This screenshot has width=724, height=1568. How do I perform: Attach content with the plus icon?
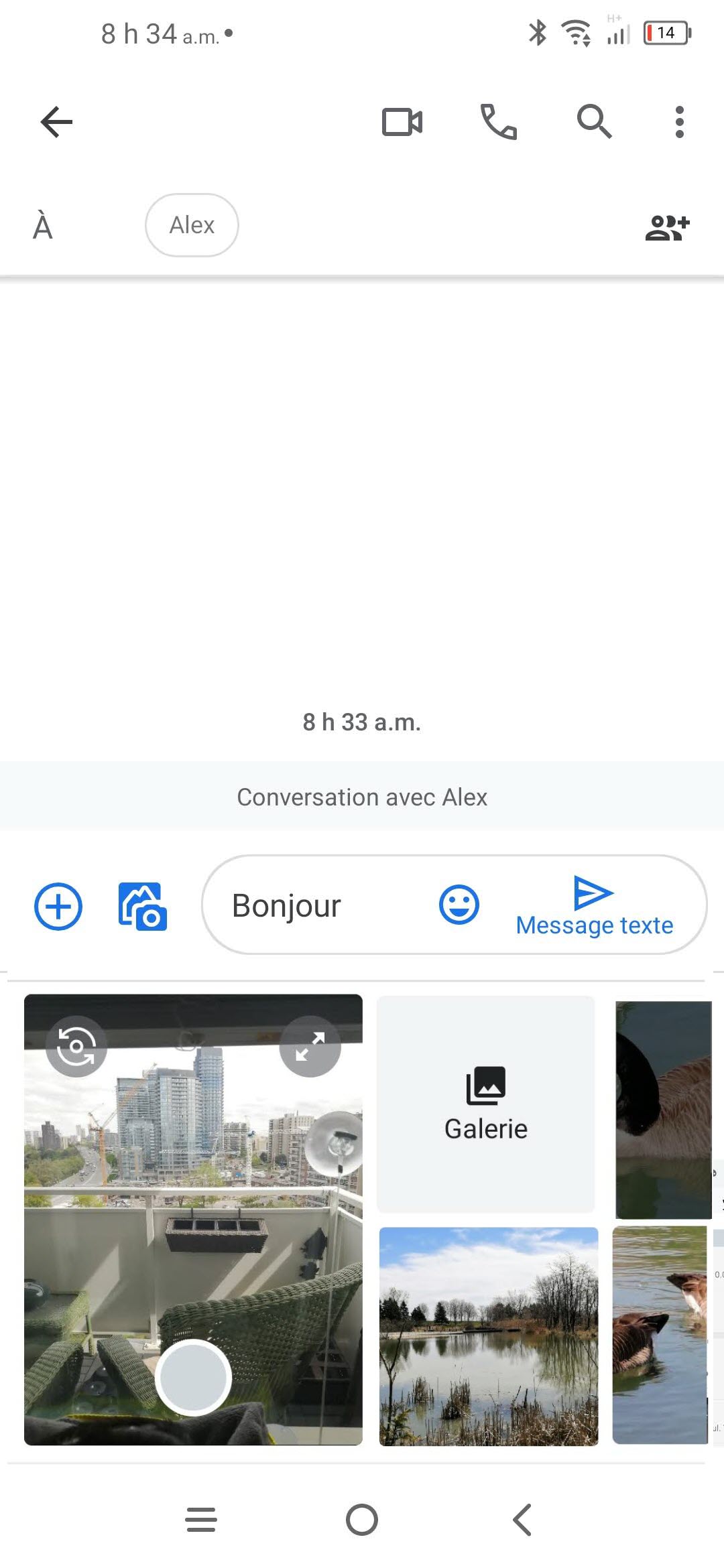58,906
